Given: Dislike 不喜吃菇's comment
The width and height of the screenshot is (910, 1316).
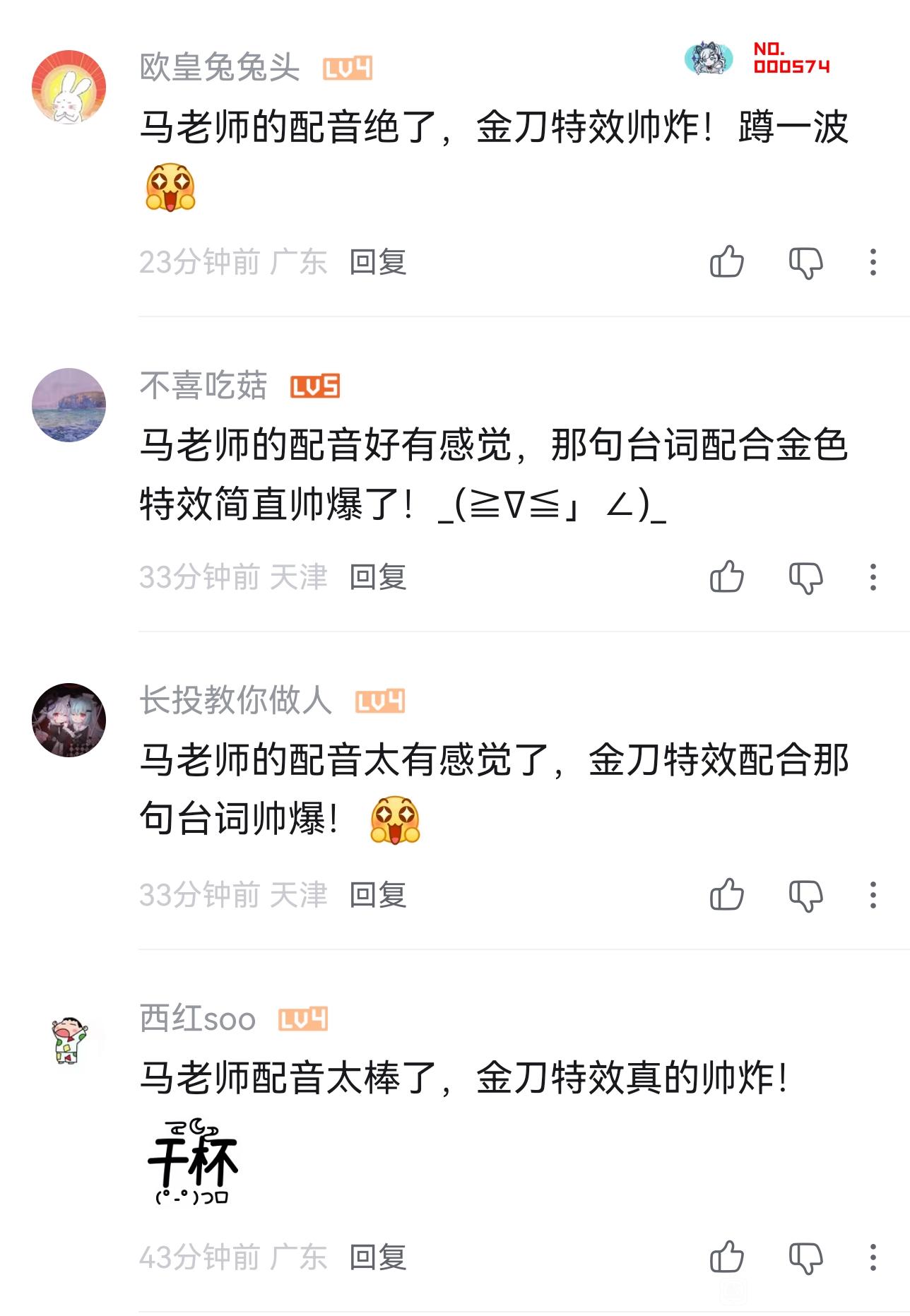Looking at the screenshot, I should (805, 578).
